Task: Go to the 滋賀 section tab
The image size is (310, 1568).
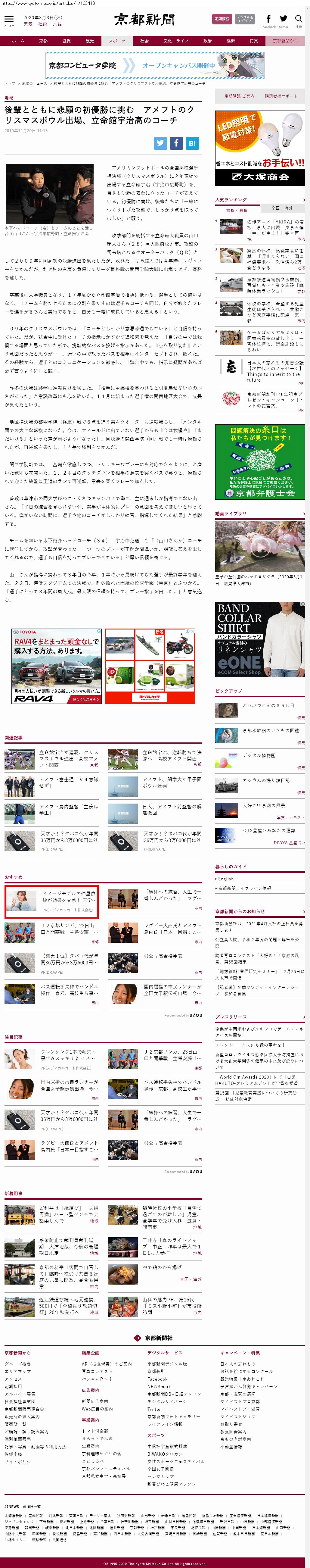Action: coord(66,41)
